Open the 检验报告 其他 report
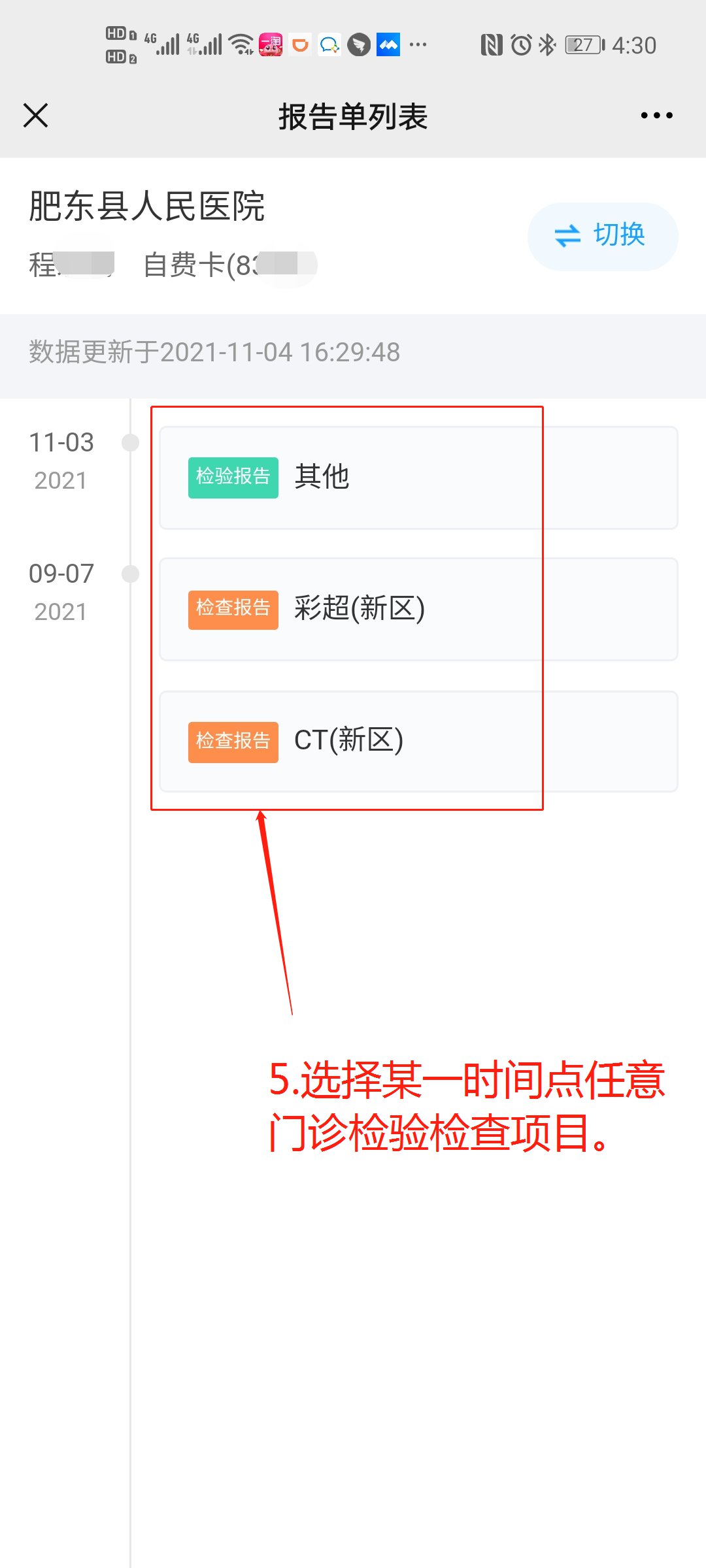706x1568 pixels. point(418,478)
